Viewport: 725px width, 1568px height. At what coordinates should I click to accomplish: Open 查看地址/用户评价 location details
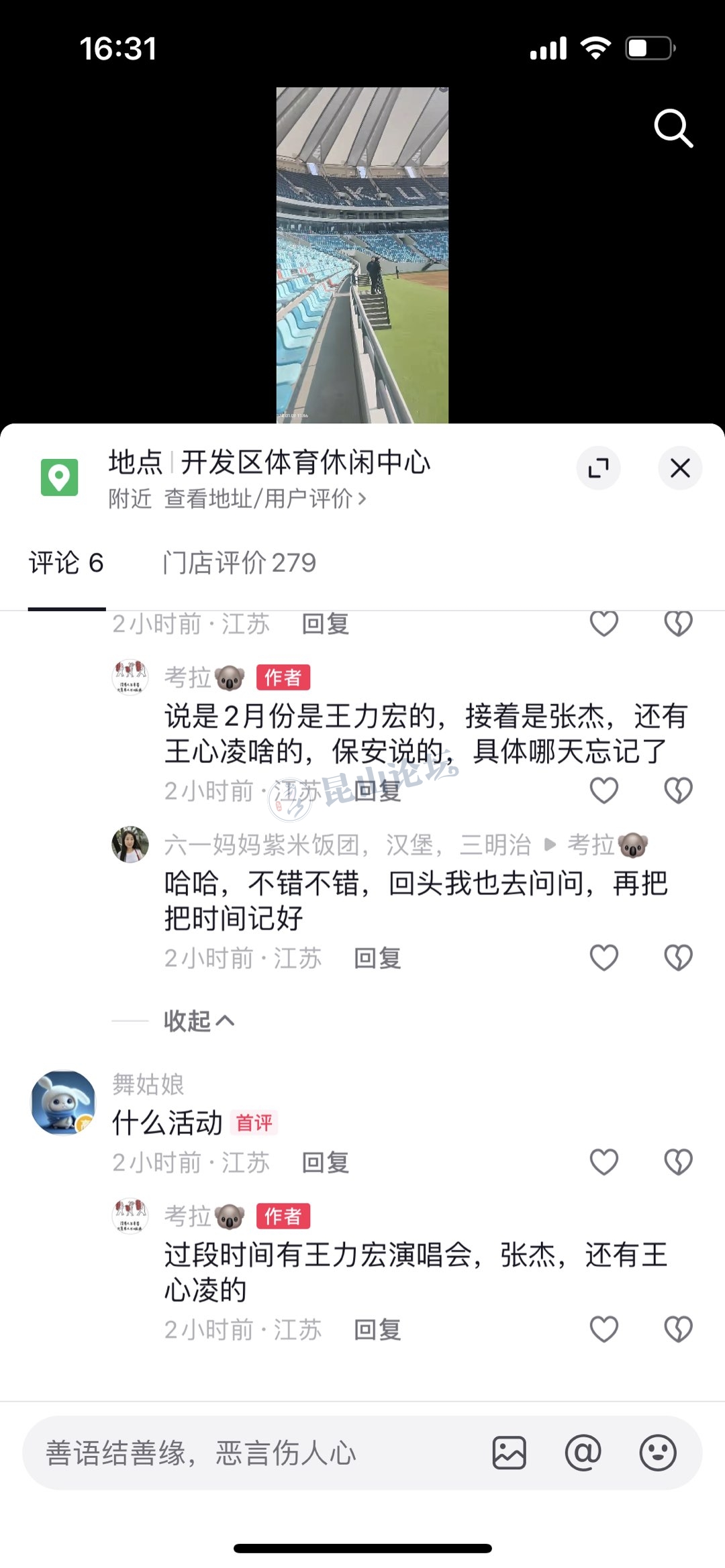coord(265,499)
